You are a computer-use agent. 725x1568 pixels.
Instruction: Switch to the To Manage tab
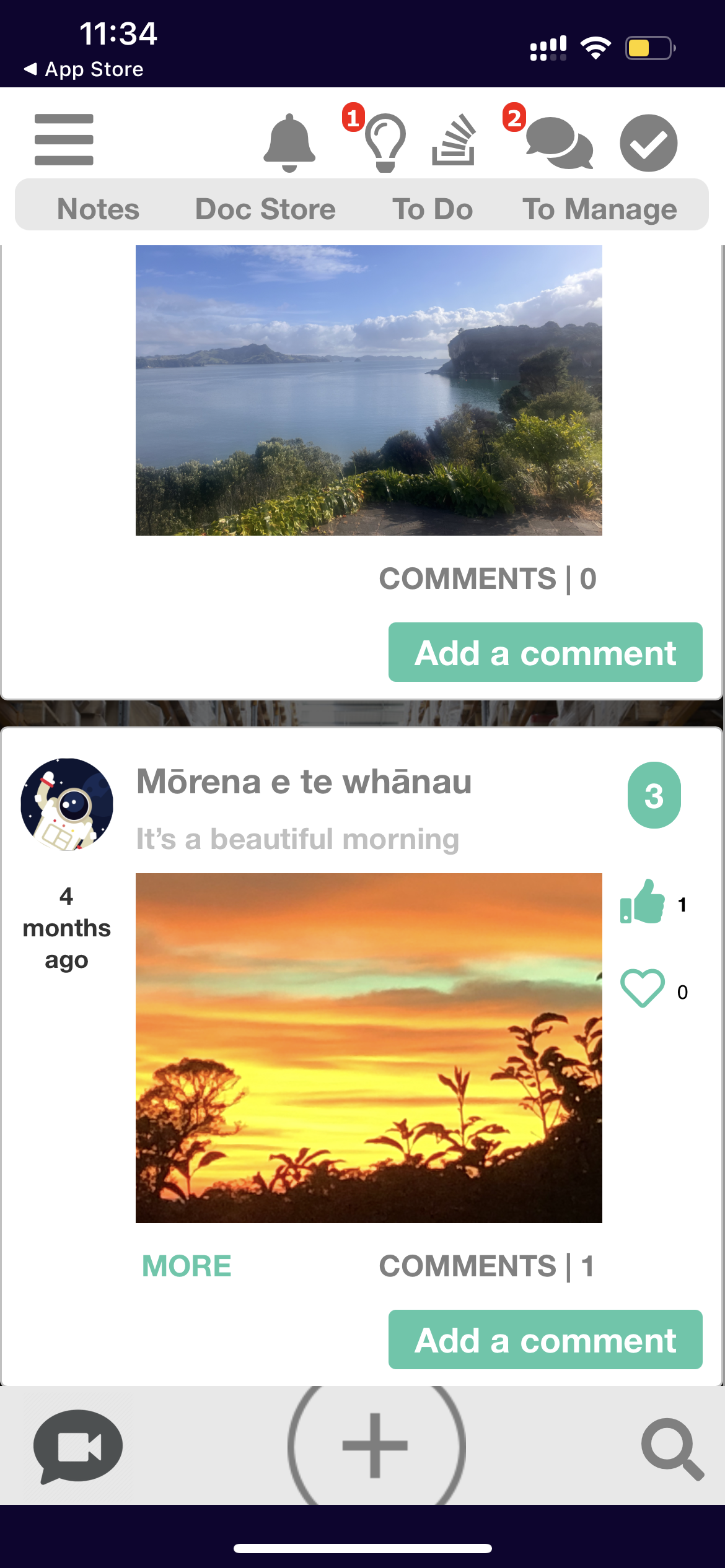[599, 209]
